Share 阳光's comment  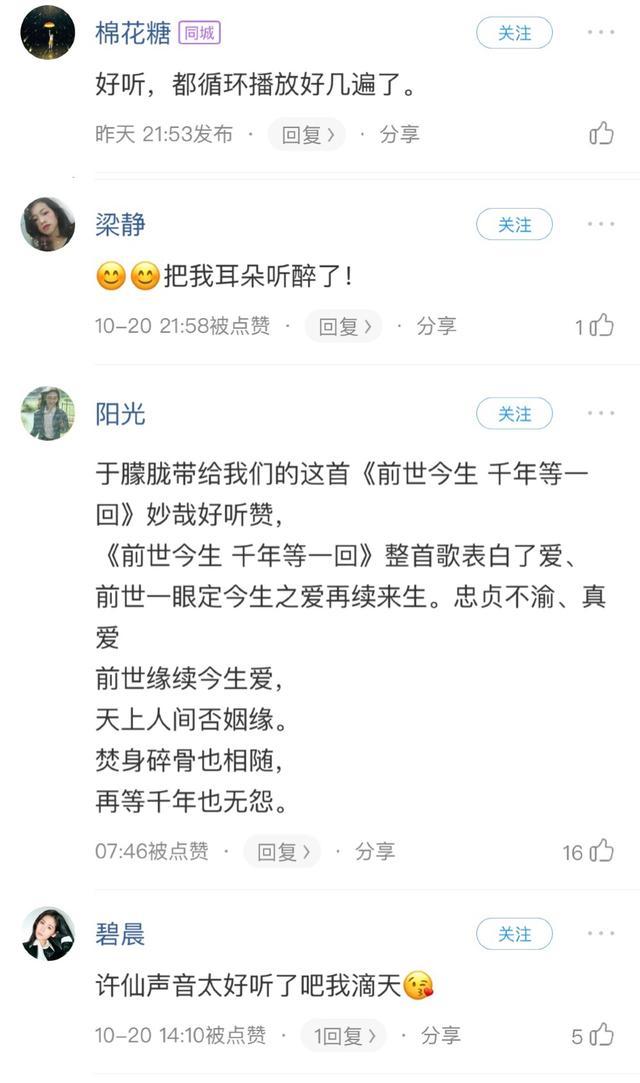click(375, 852)
